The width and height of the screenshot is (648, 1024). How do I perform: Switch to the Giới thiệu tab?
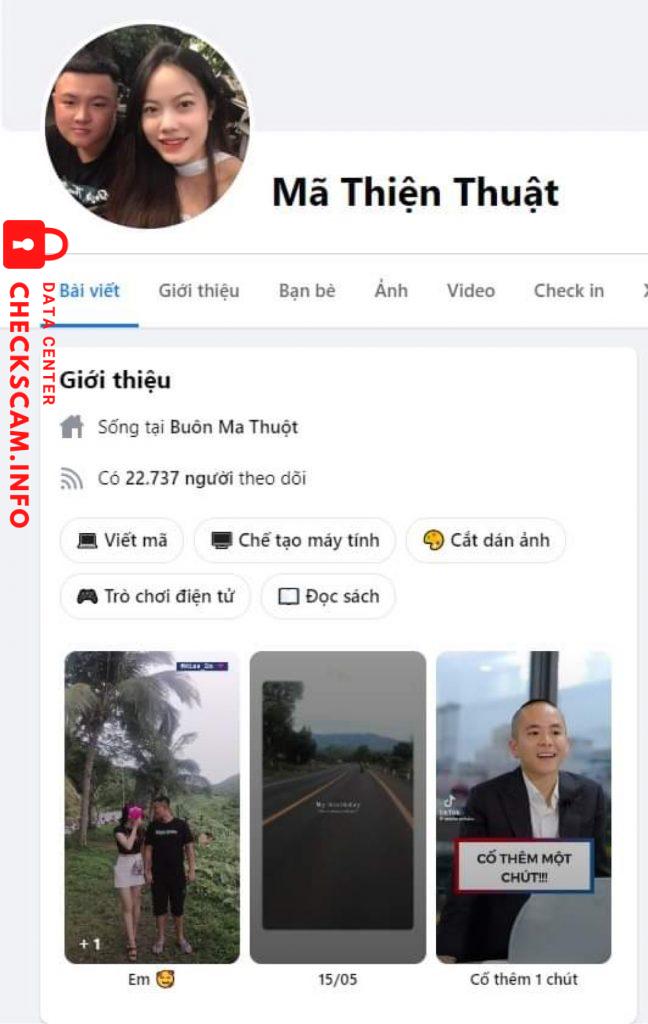click(x=199, y=291)
